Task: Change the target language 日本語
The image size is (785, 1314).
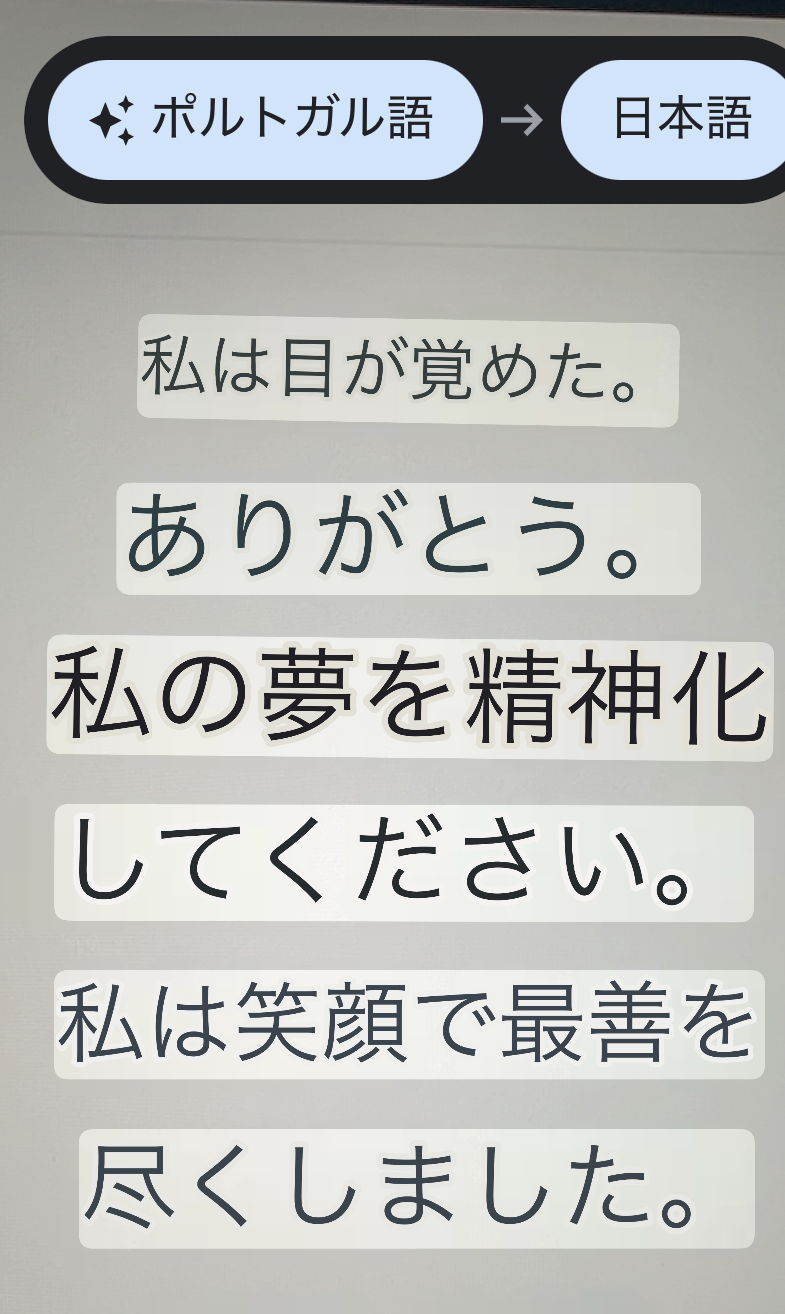Action: (x=674, y=120)
